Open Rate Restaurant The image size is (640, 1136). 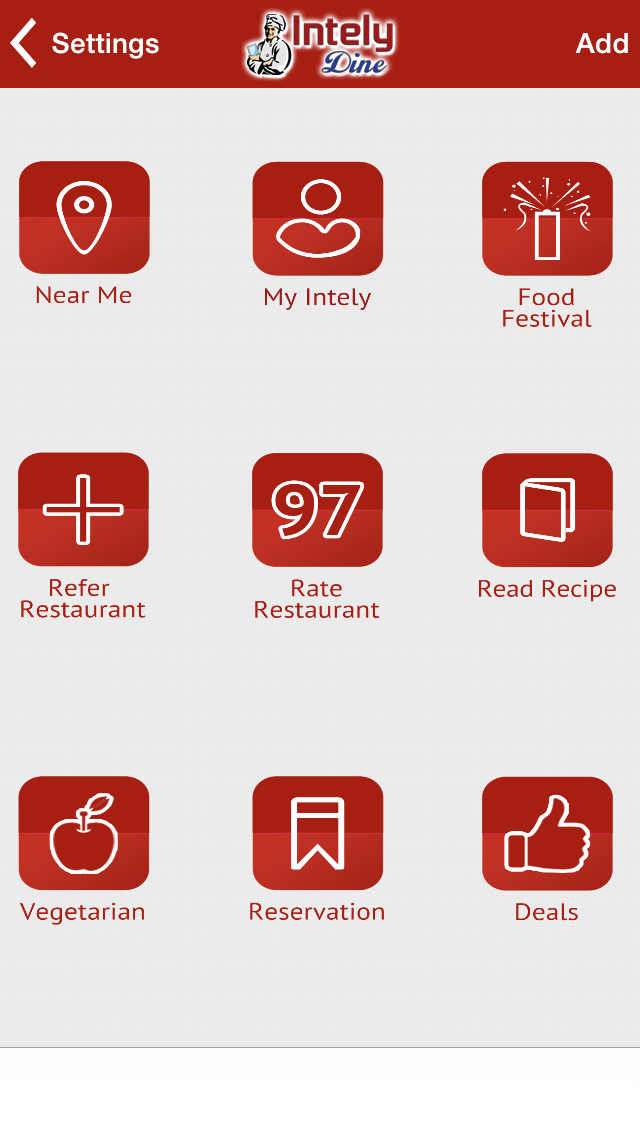click(x=317, y=510)
